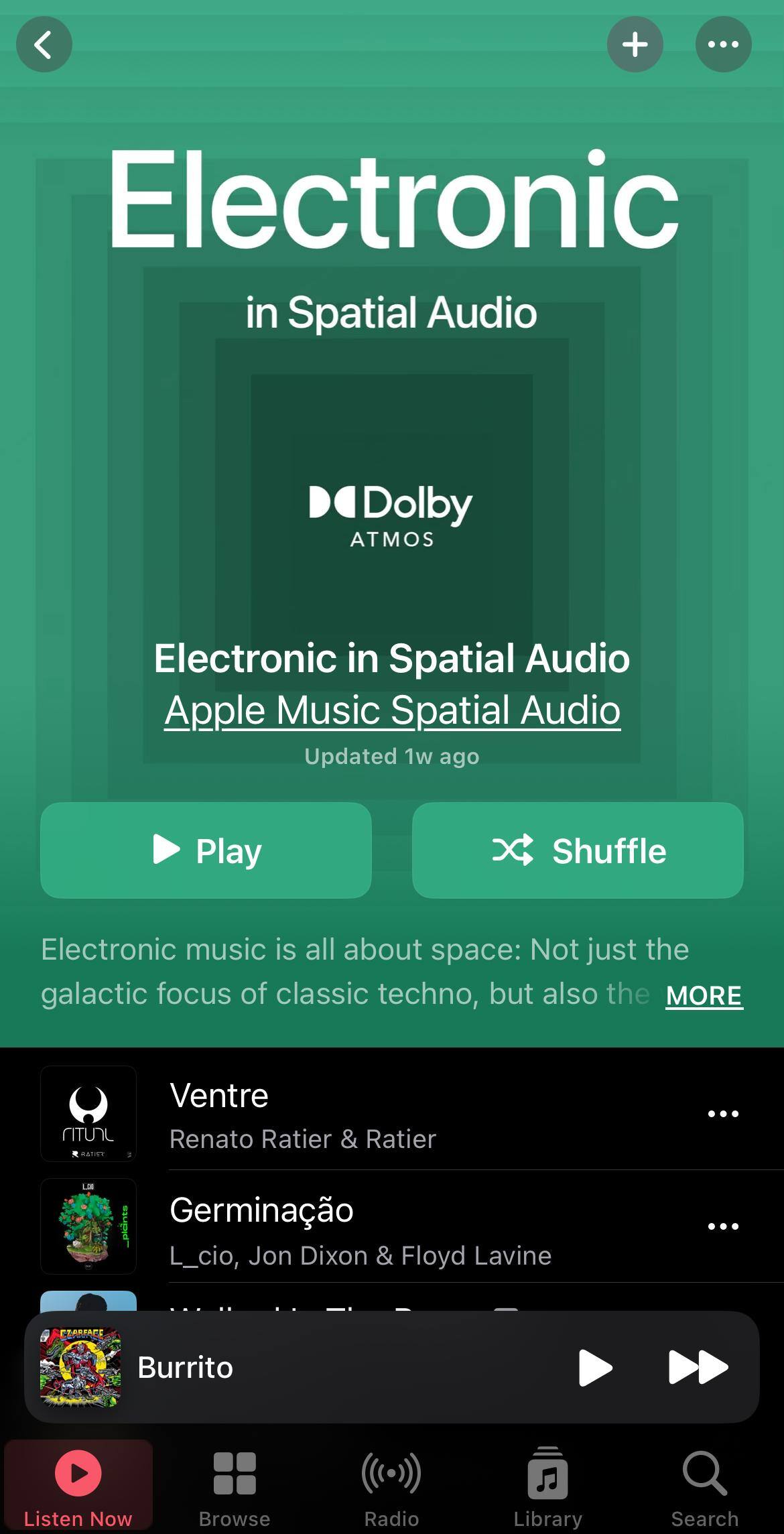Screen dimensions: 784x1534
Task: Go back to the previous screen
Action: [x=44, y=45]
